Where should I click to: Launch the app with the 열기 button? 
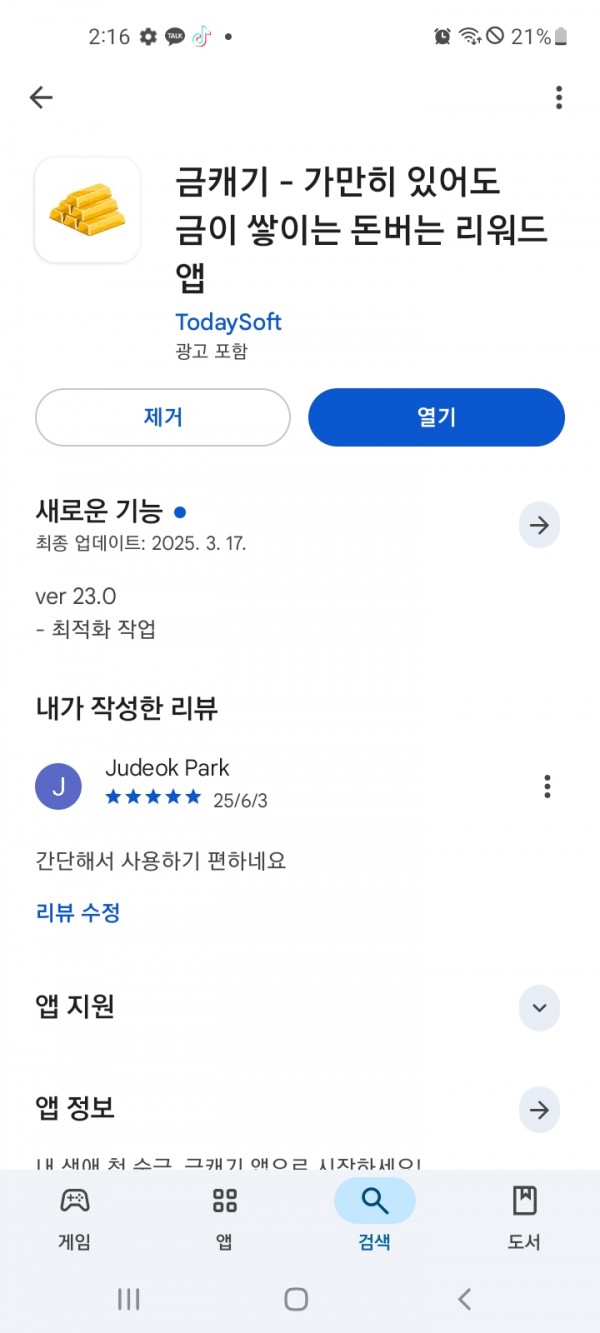436,417
